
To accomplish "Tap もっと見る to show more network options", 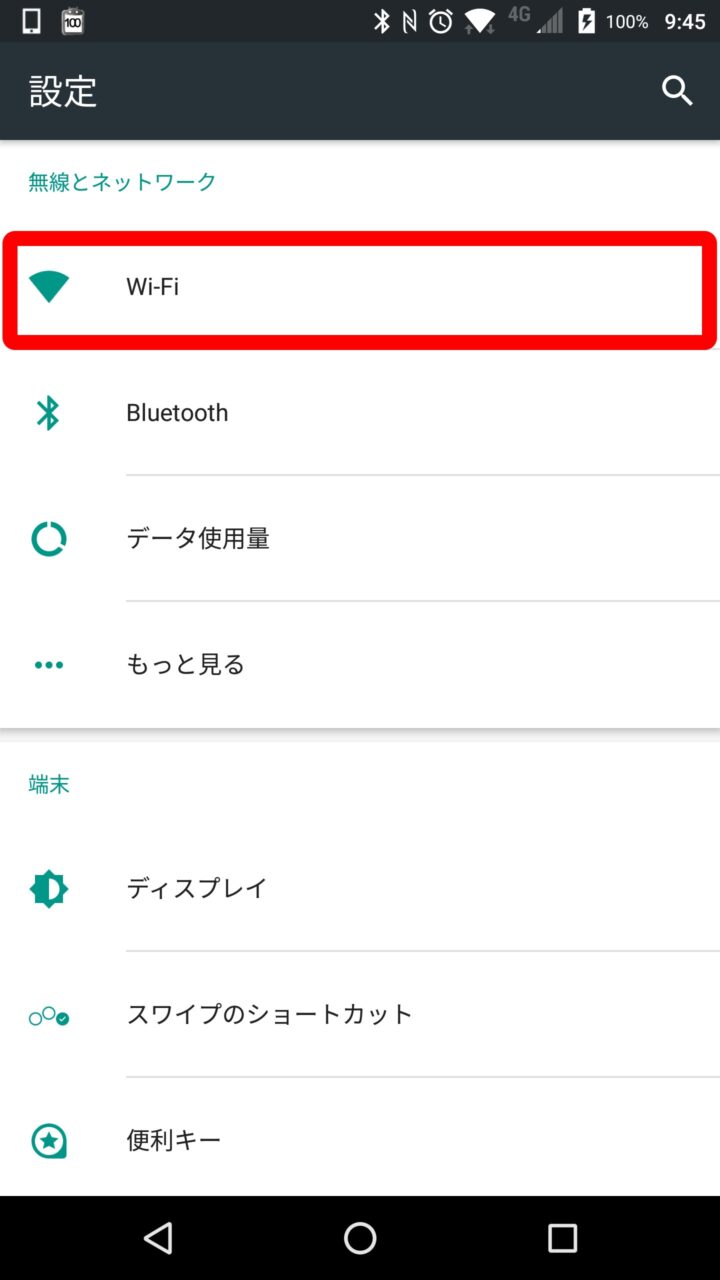I will click(360, 665).
